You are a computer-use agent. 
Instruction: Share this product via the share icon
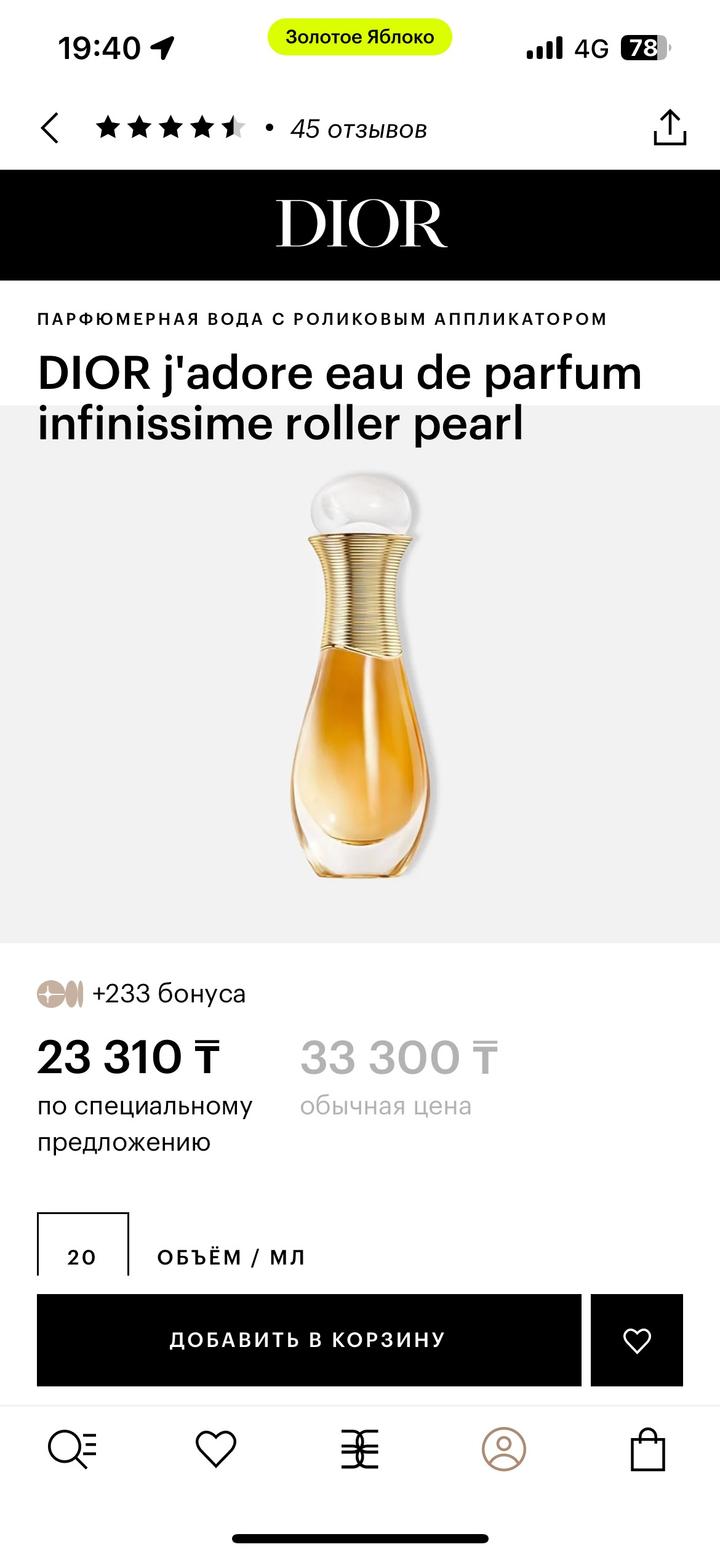coord(669,128)
